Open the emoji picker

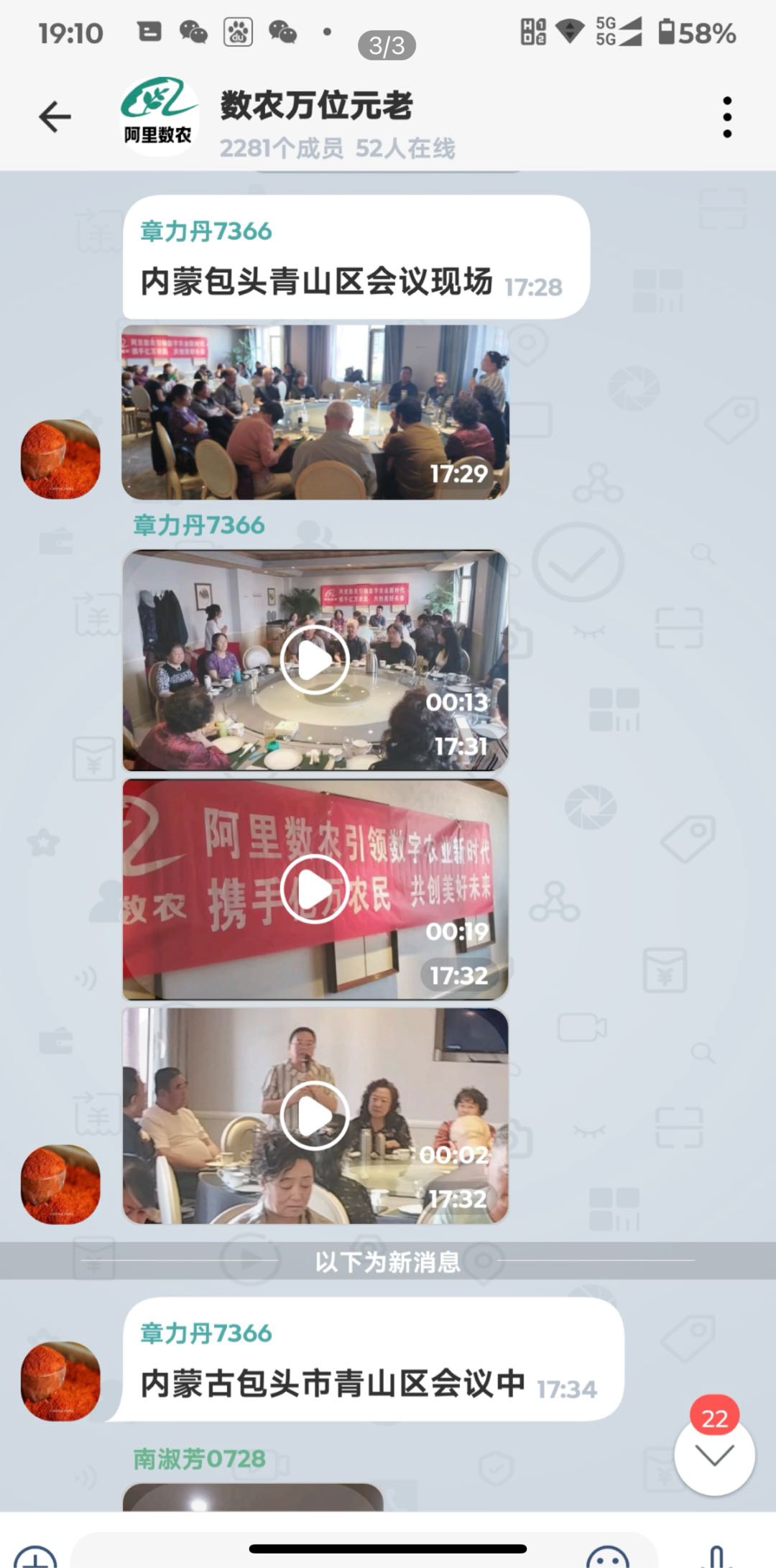click(x=608, y=1558)
